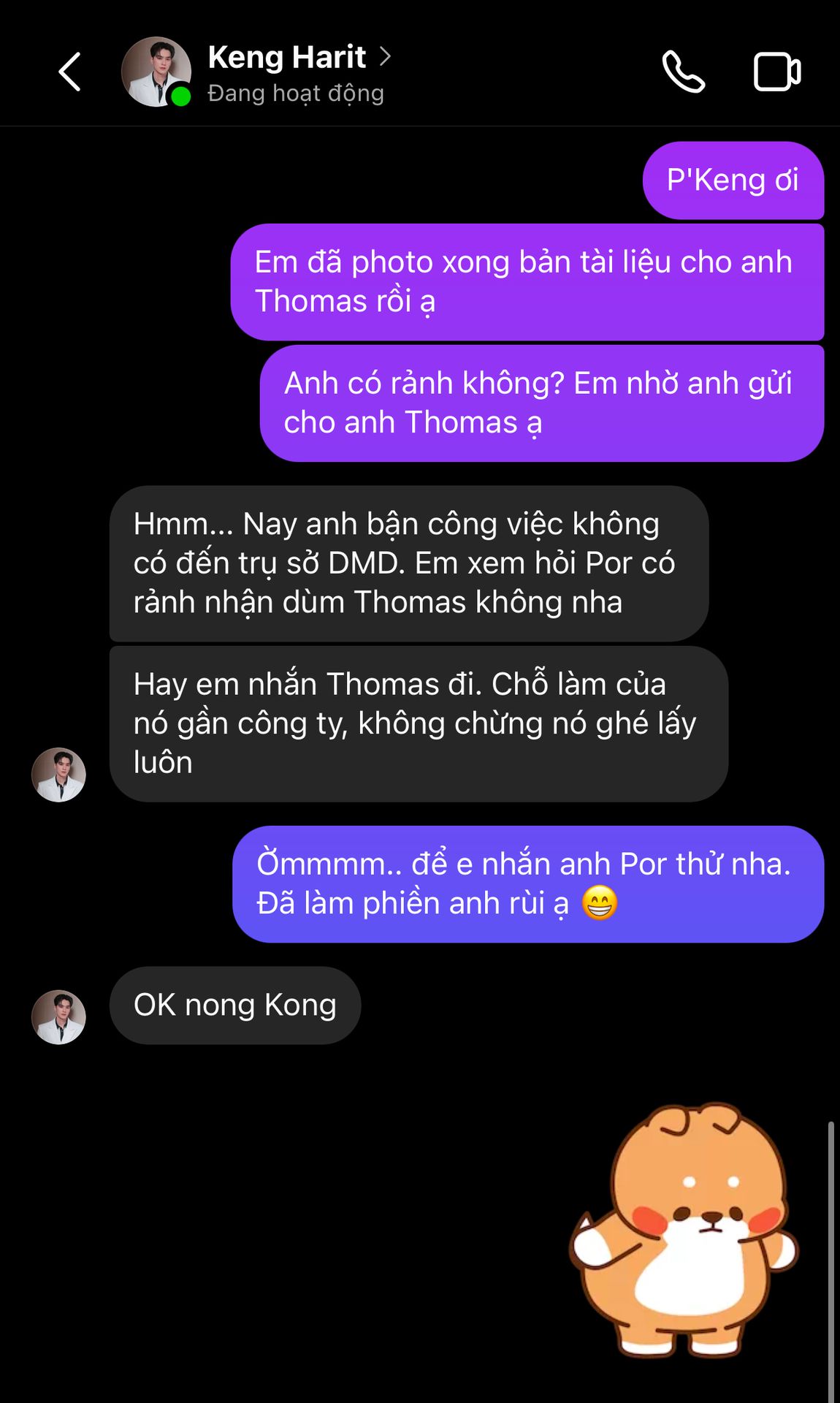
Task: Start a video call with Keng Harit
Action: tap(776, 72)
